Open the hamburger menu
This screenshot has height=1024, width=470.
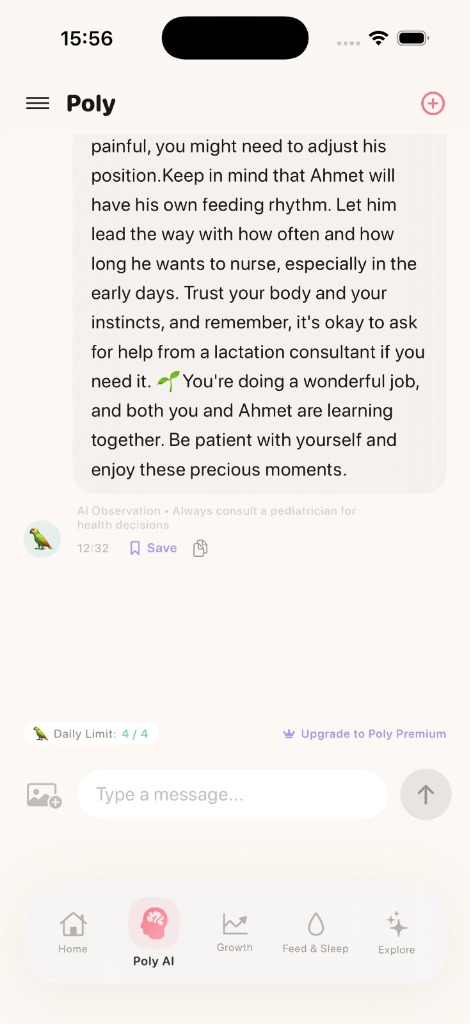(37, 103)
